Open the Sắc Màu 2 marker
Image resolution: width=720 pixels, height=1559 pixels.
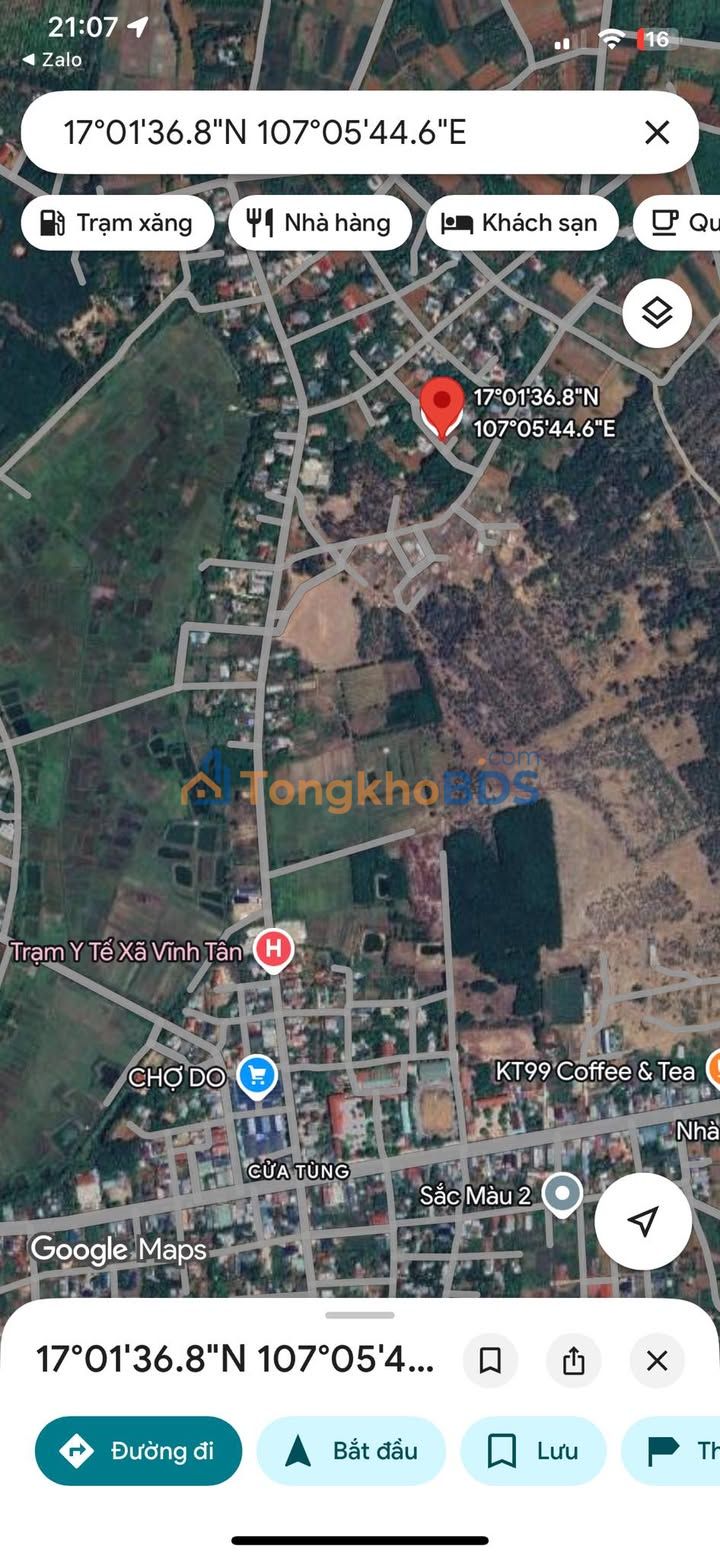point(562,1194)
